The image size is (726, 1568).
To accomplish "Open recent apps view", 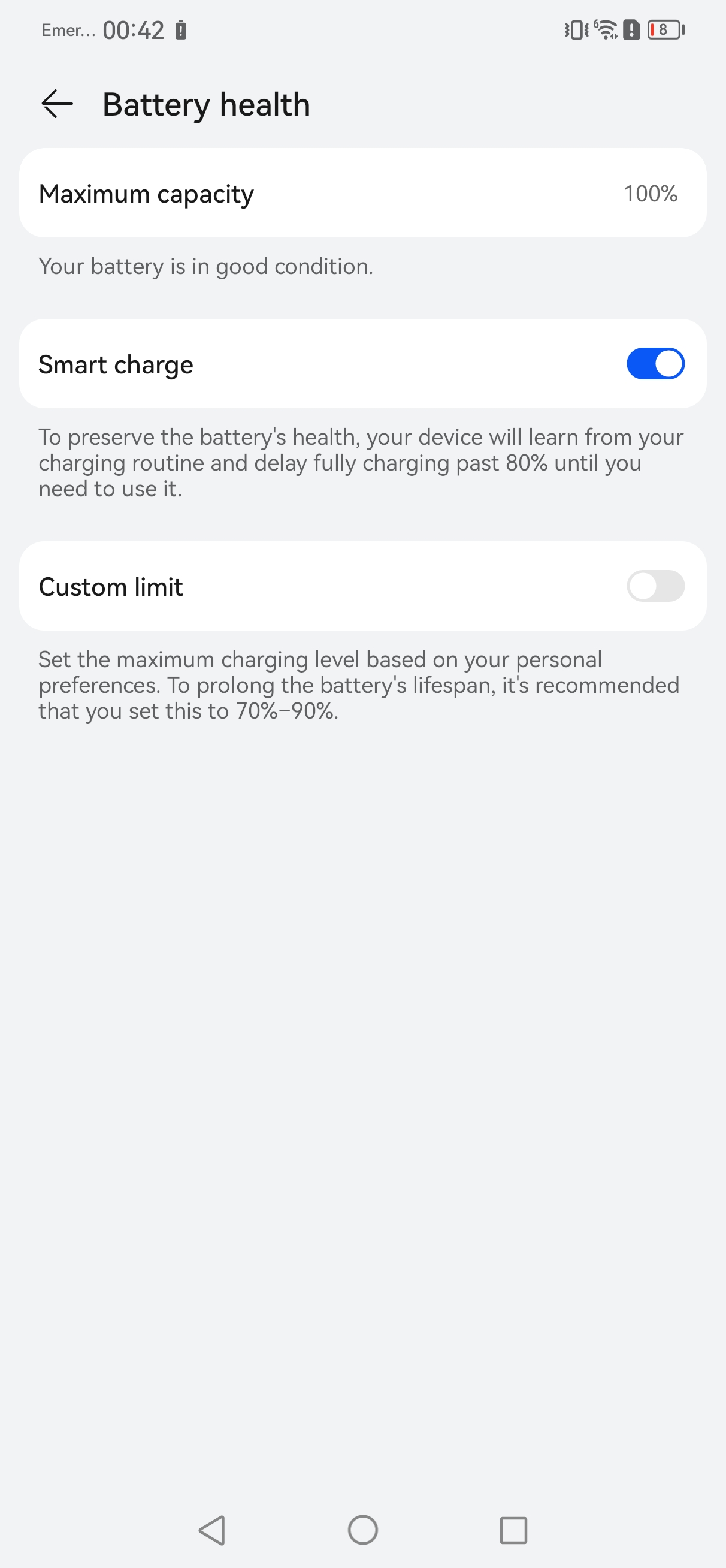I will coord(513,1530).
